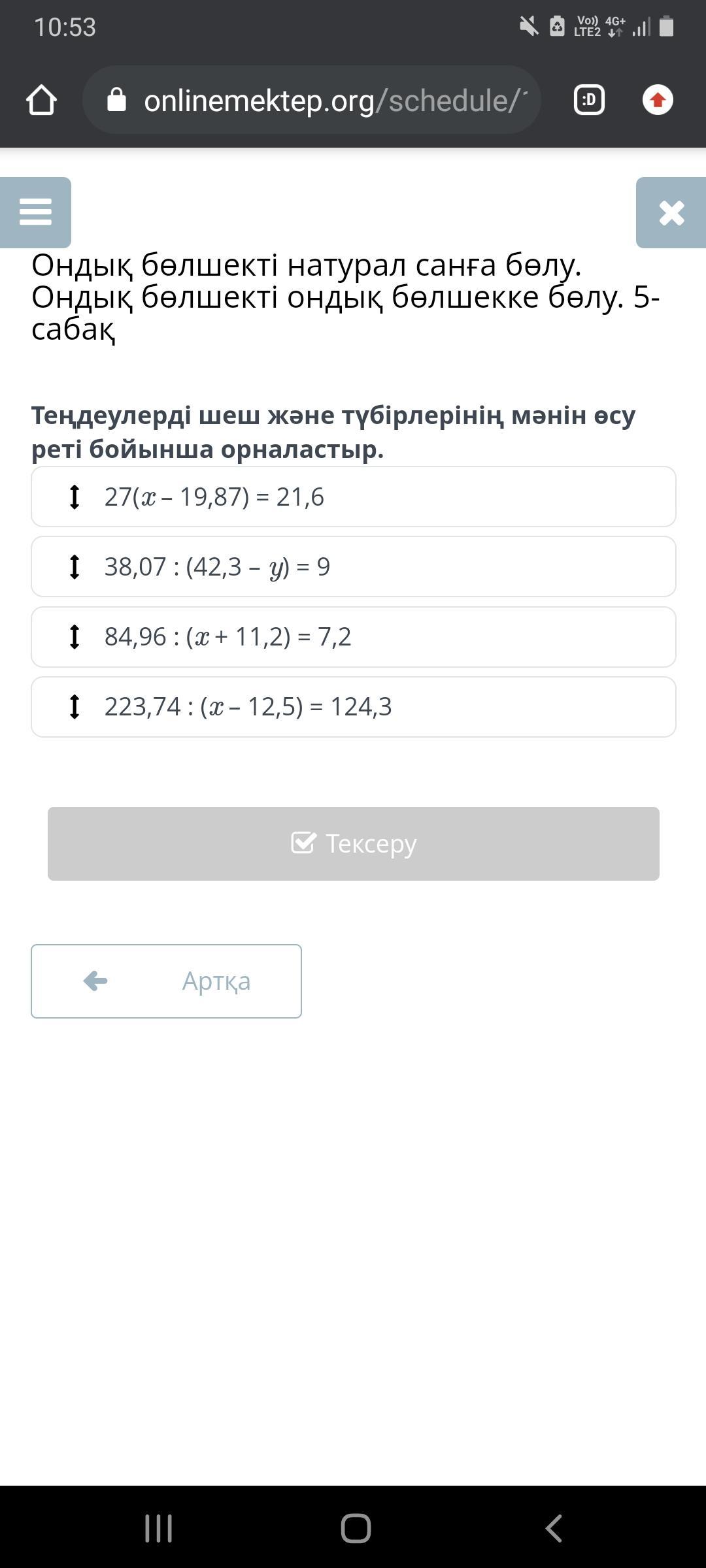Image resolution: width=706 pixels, height=1568 pixels.
Task: Select the equation 38,07 : (42,3 – y) = 9
Action: pyautogui.click(x=354, y=566)
